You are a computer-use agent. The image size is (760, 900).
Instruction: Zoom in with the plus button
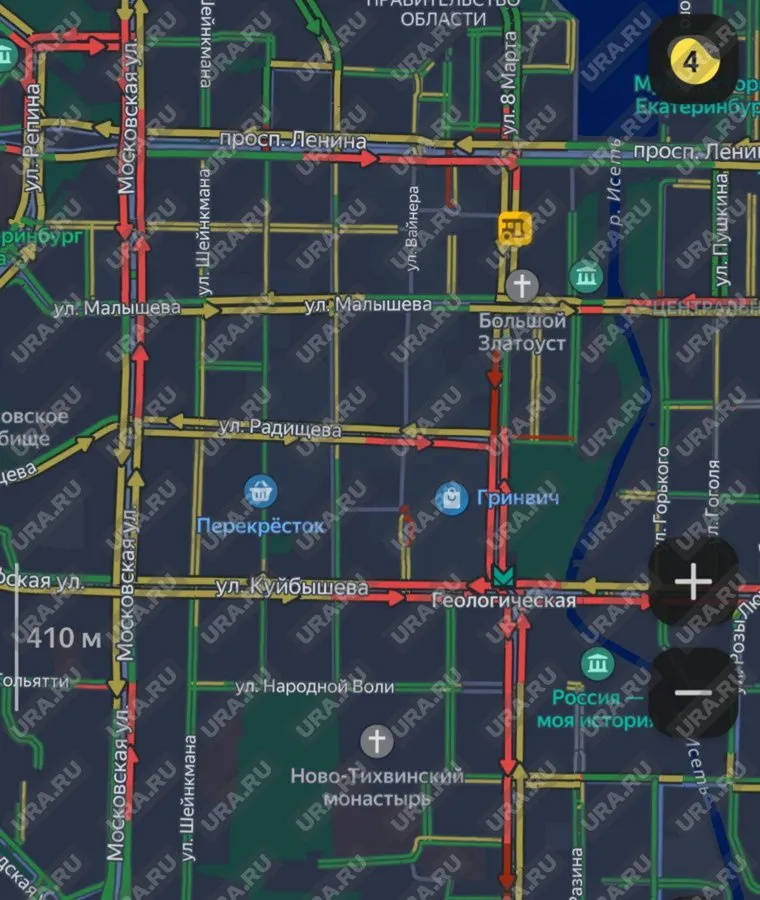[693, 582]
